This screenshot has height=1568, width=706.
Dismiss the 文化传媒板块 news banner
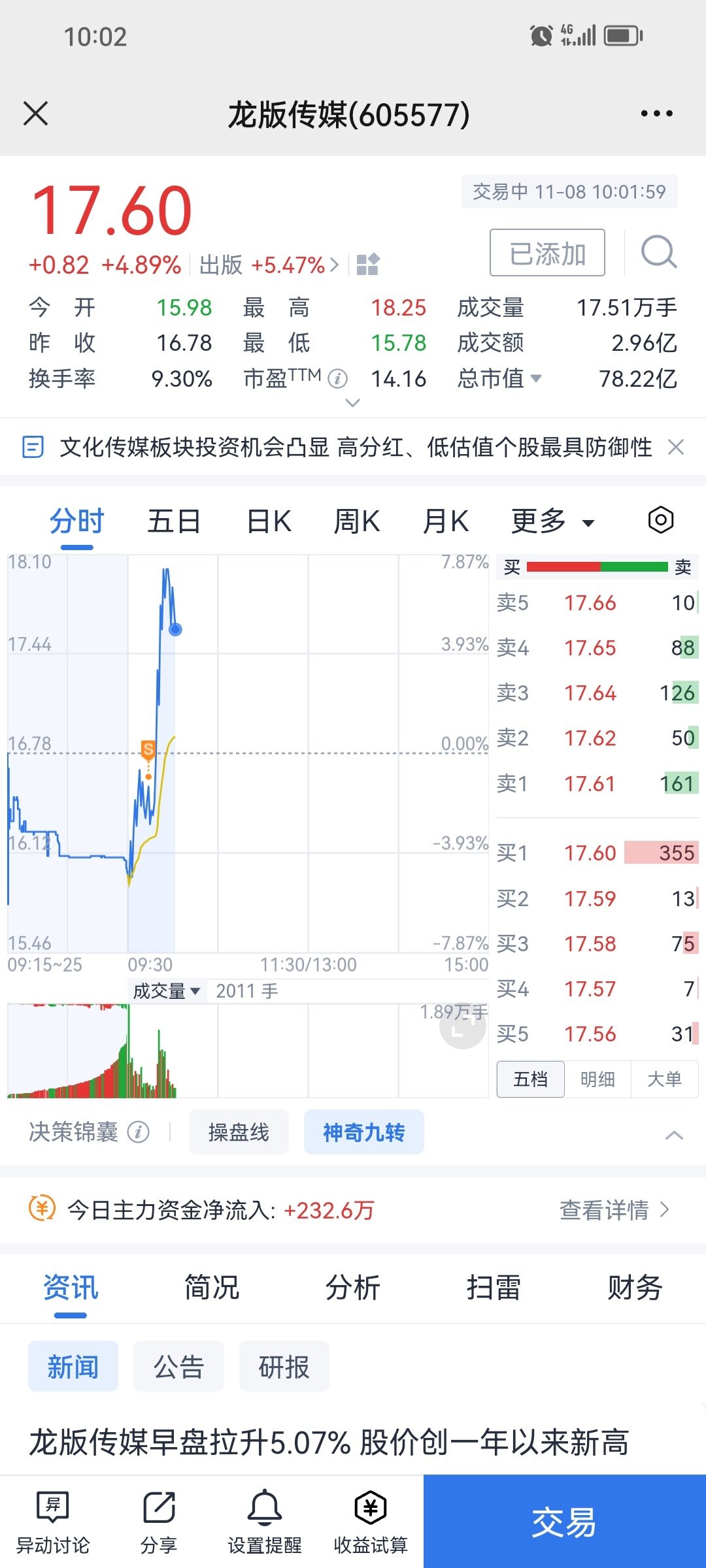point(676,448)
